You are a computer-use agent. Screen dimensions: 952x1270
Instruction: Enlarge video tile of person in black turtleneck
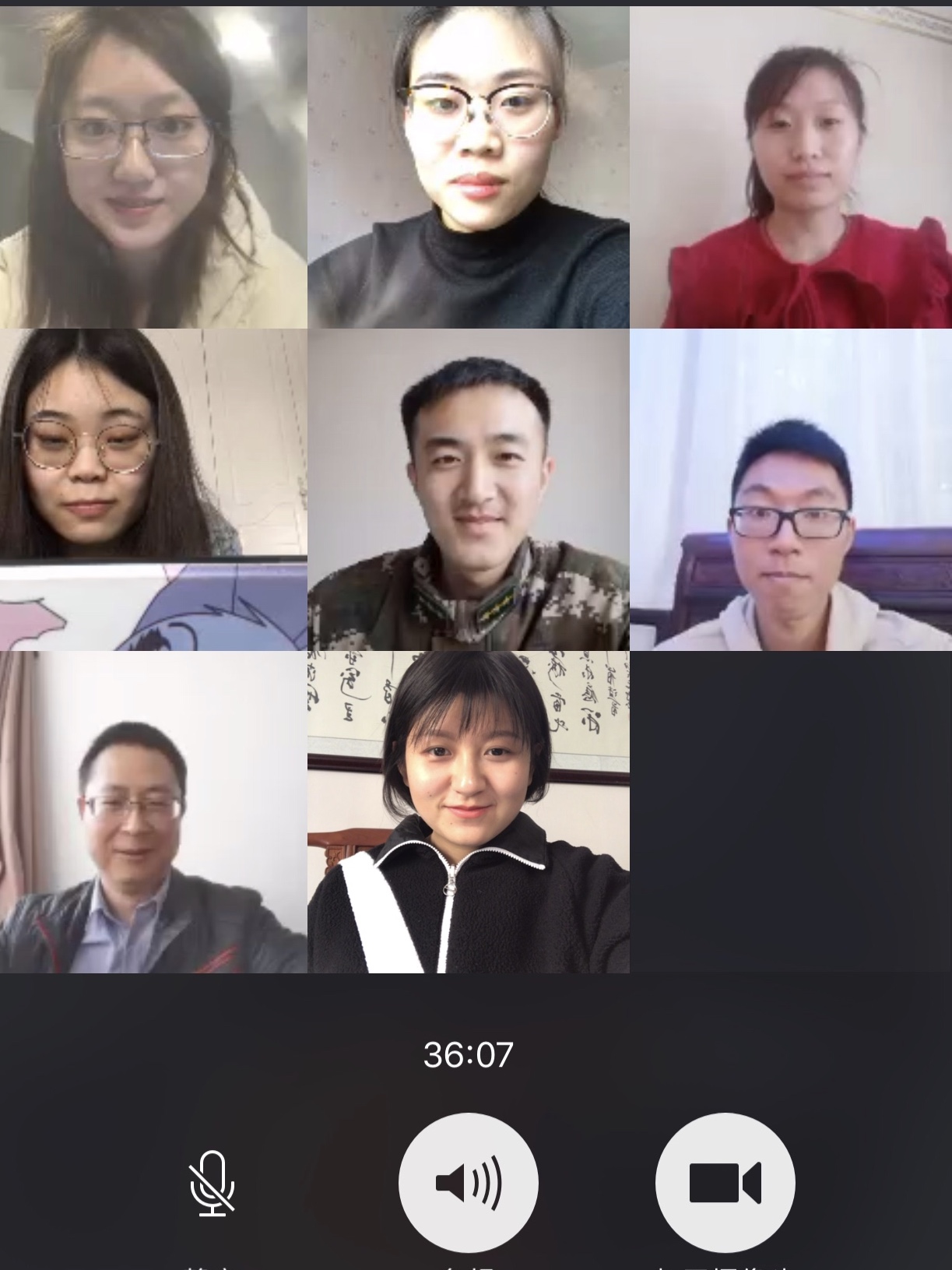[x=468, y=167]
